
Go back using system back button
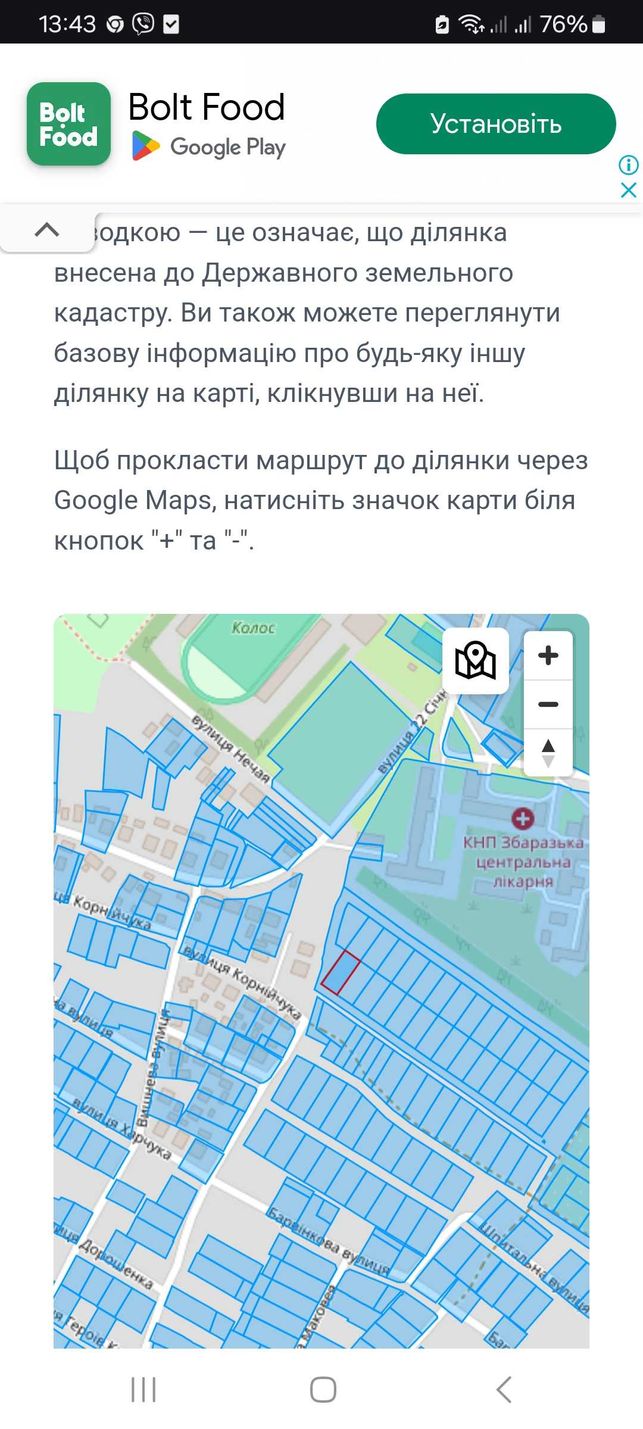click(504, 1389)
